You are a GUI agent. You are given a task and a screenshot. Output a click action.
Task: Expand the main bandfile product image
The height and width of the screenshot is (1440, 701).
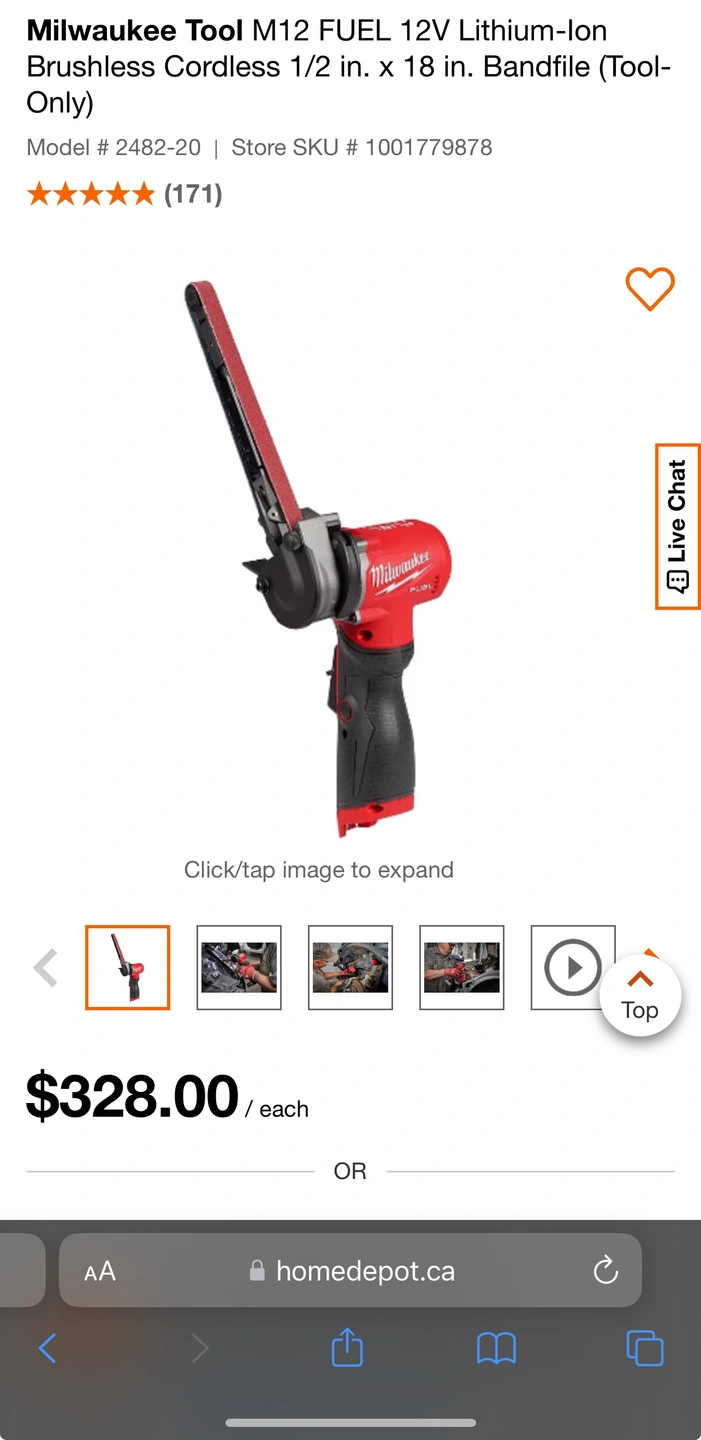(x=318, y=560)
